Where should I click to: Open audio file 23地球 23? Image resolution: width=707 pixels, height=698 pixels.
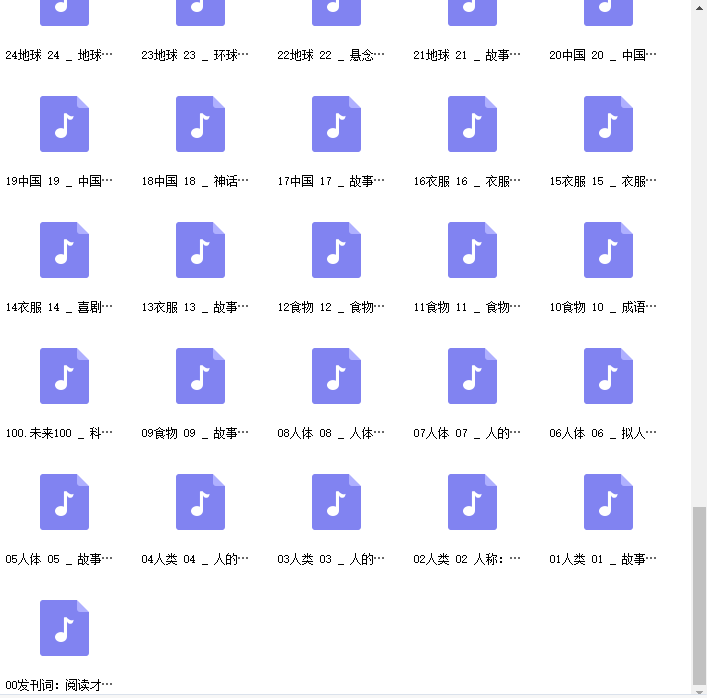pos(200,10)
